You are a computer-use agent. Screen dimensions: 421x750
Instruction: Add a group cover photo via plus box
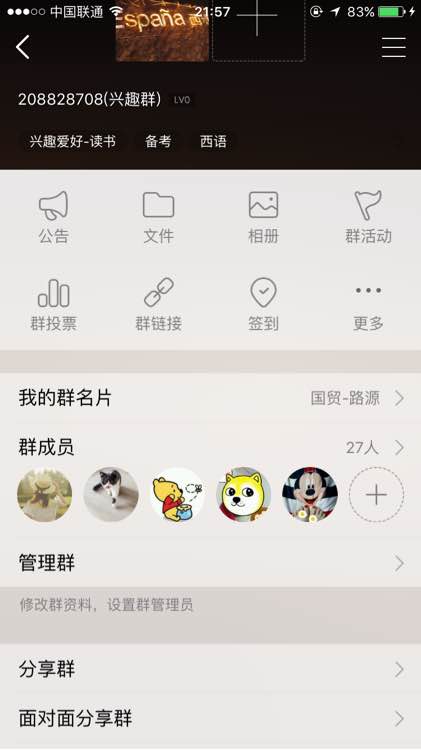point(258,31)
